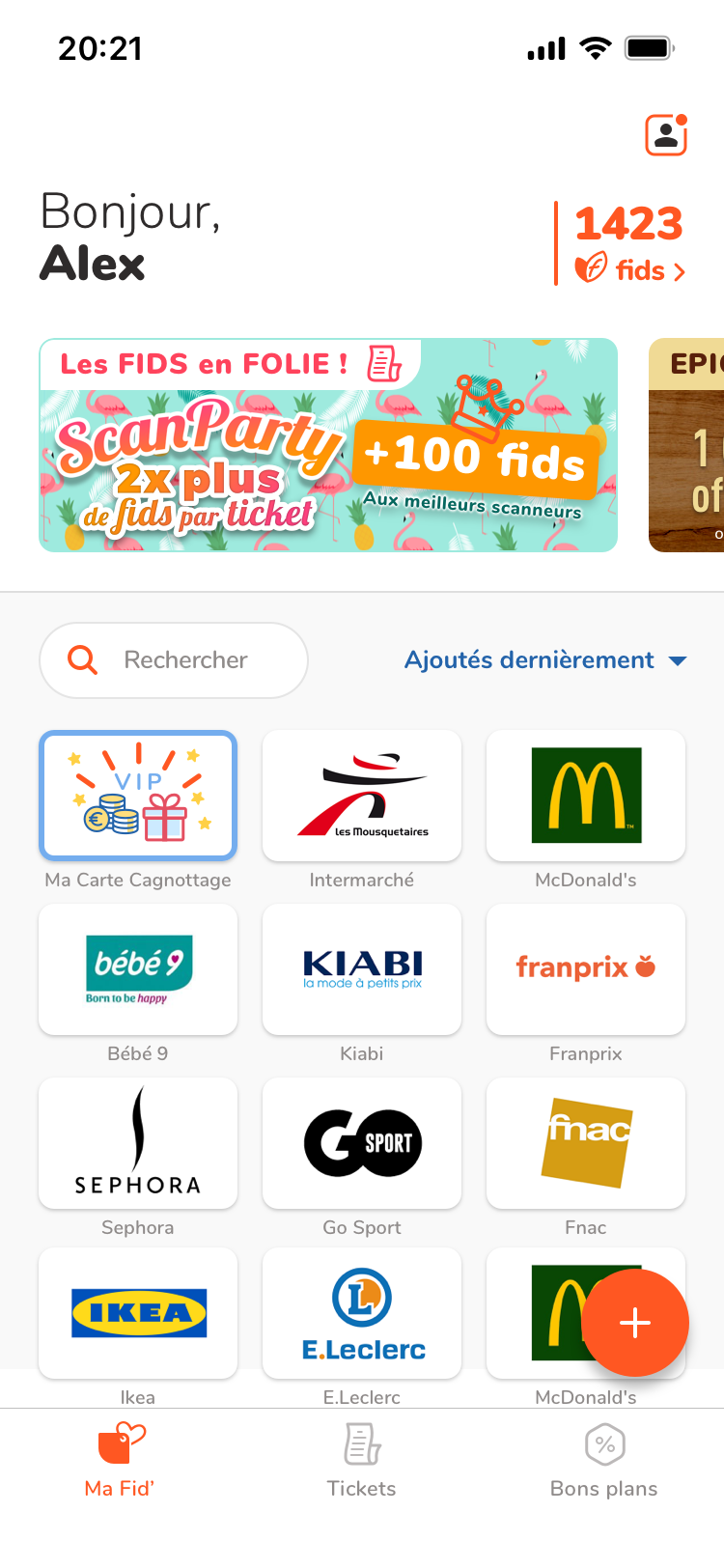Viewport: 724px width, 1568px height.
Task: Select the Kiabi loyalty card
Action: 362,969
